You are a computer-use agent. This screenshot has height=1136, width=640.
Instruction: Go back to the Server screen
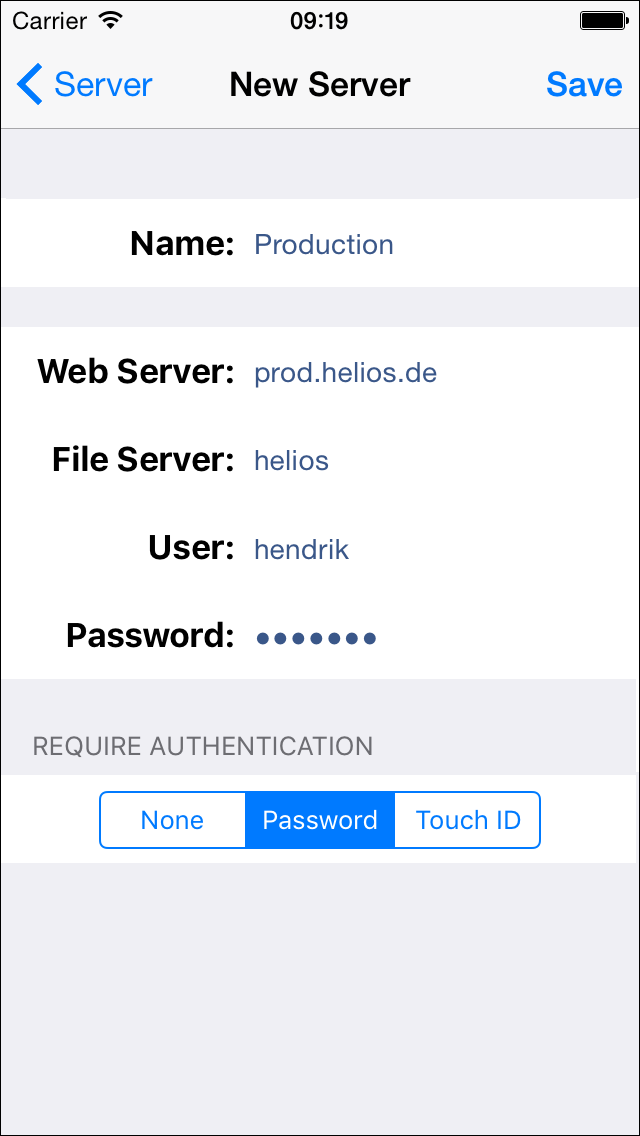[x=84, y=85]
